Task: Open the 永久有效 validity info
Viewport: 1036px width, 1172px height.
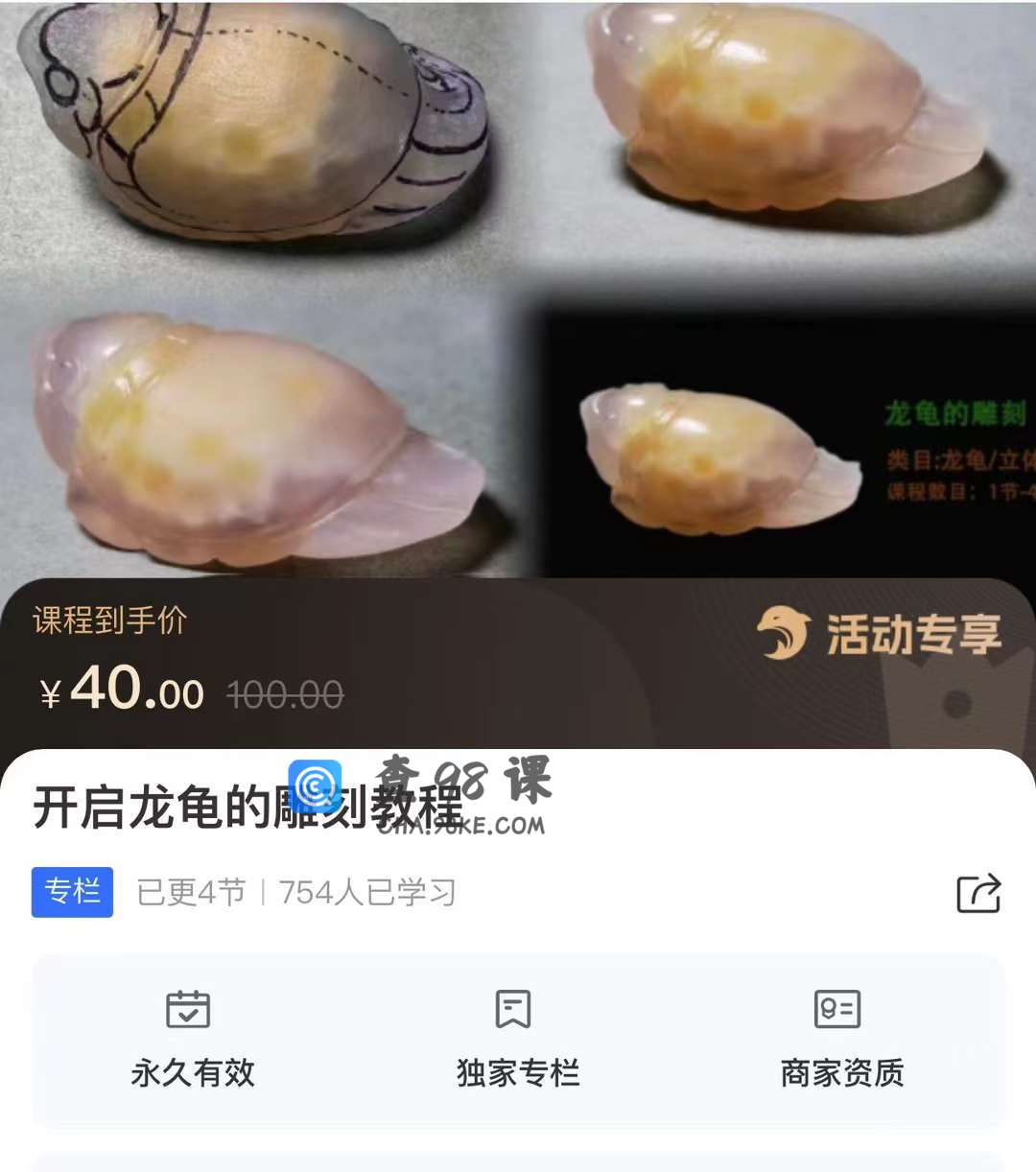Action: tap(192, 1040)
